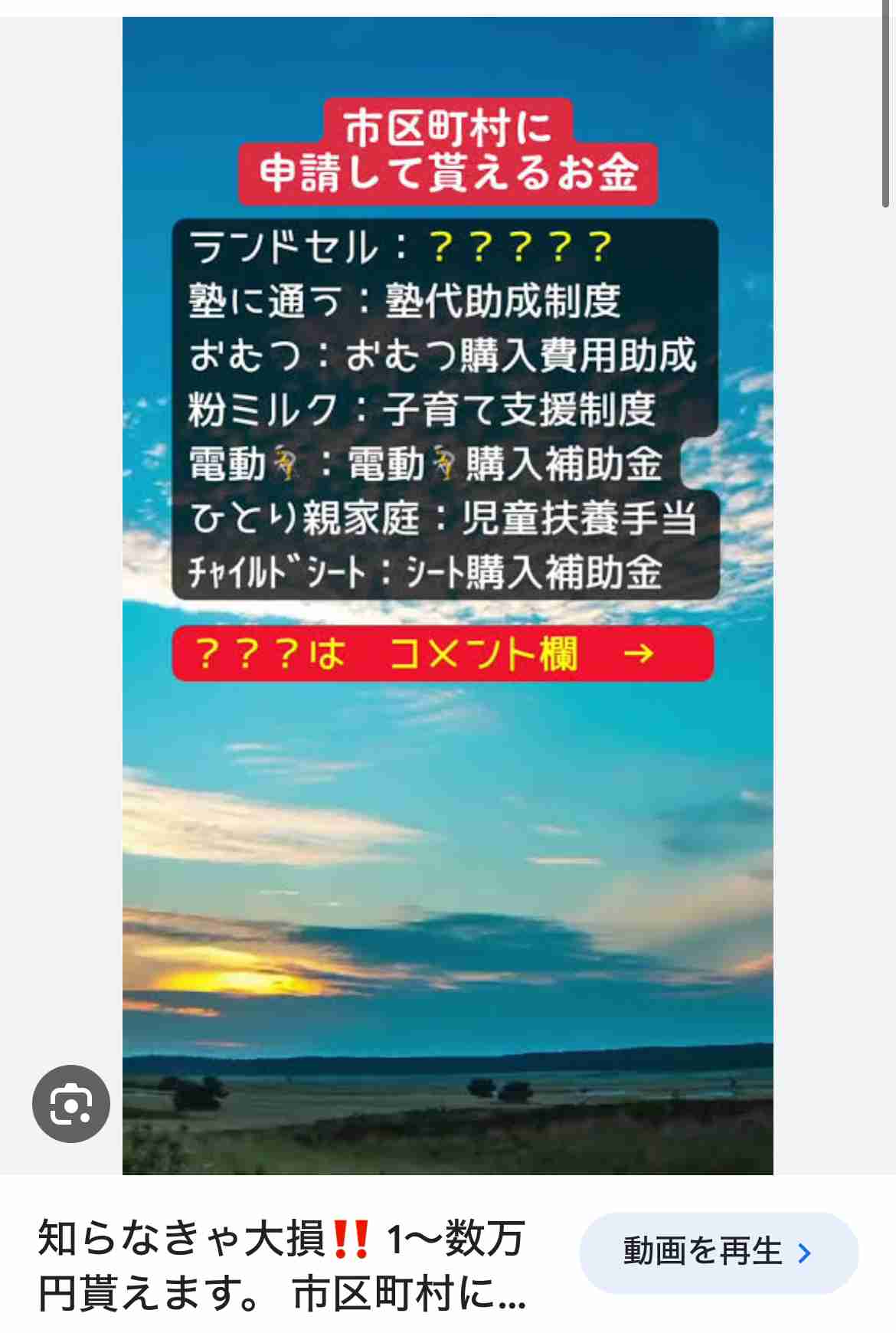This screenshot has height=1333, width=896.
Task: Open the 知らなきゃ大損 video title
Action: [282, 1265]
